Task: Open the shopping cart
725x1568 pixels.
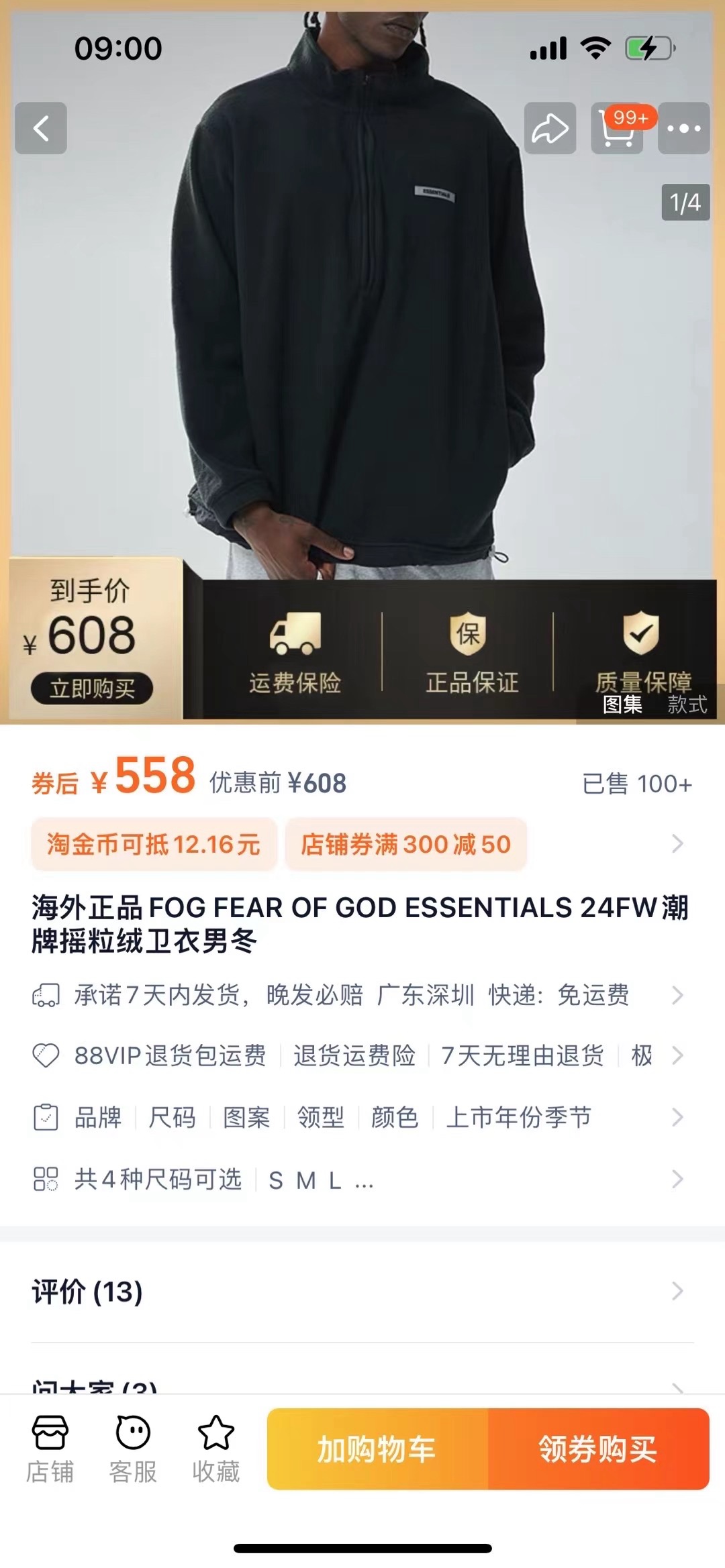Action: 617,128
